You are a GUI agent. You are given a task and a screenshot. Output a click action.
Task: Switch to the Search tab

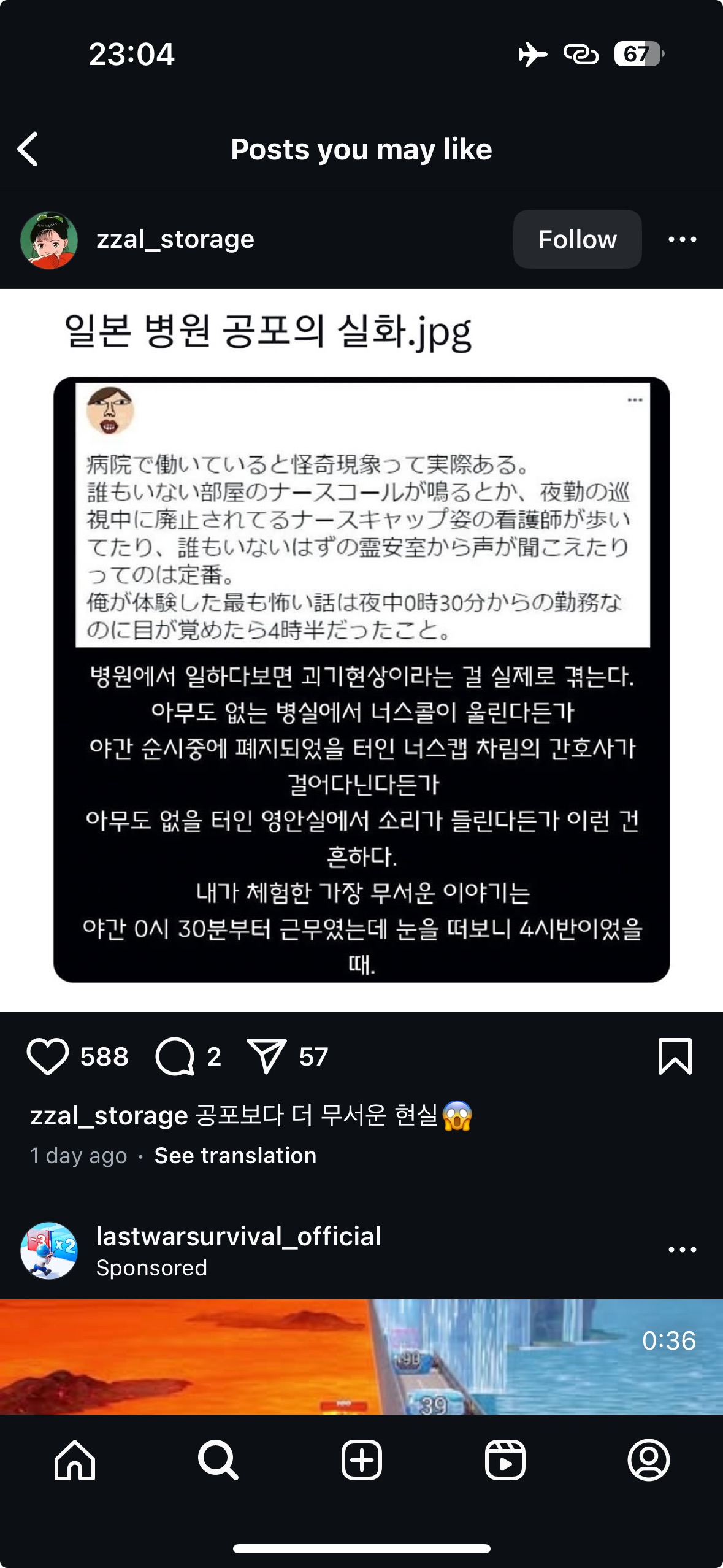(218, 1460)
